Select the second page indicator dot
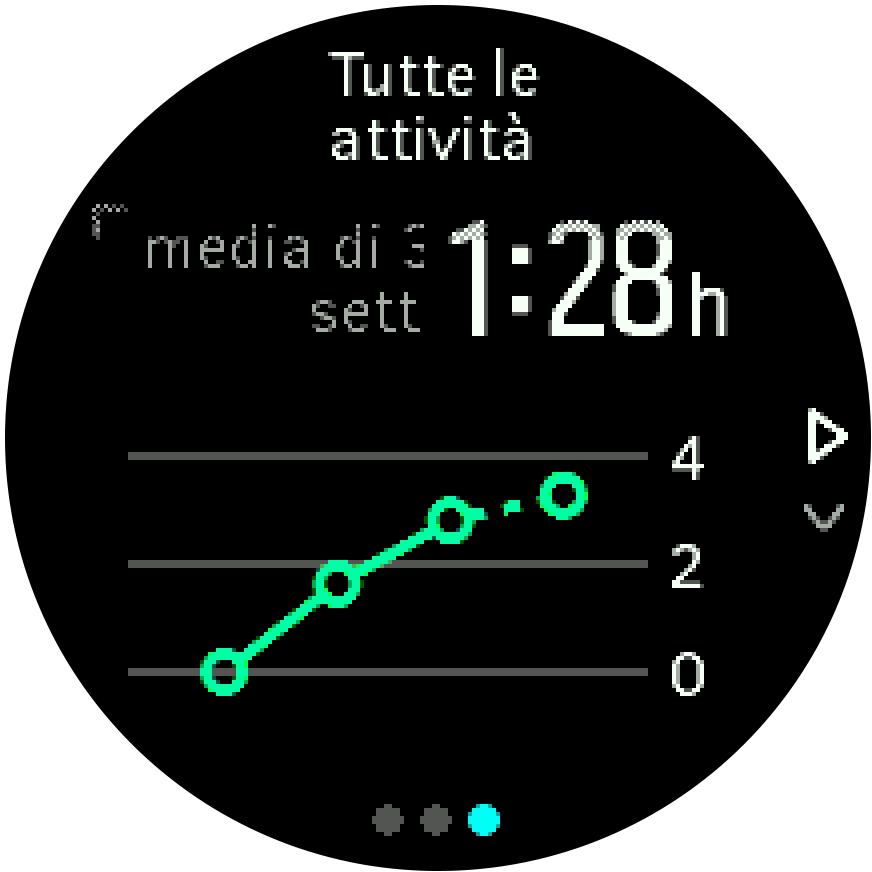 [x=435, y=821]
